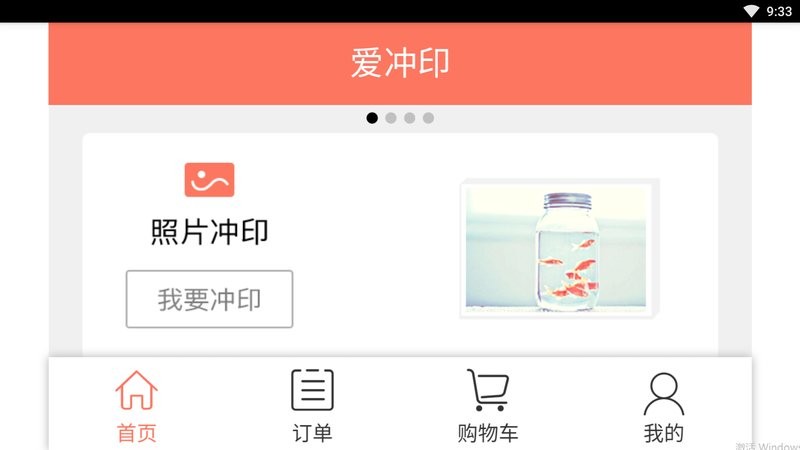Go to the 我的 tab
Viewport: 800px width, 450px height.
(663, 405)
